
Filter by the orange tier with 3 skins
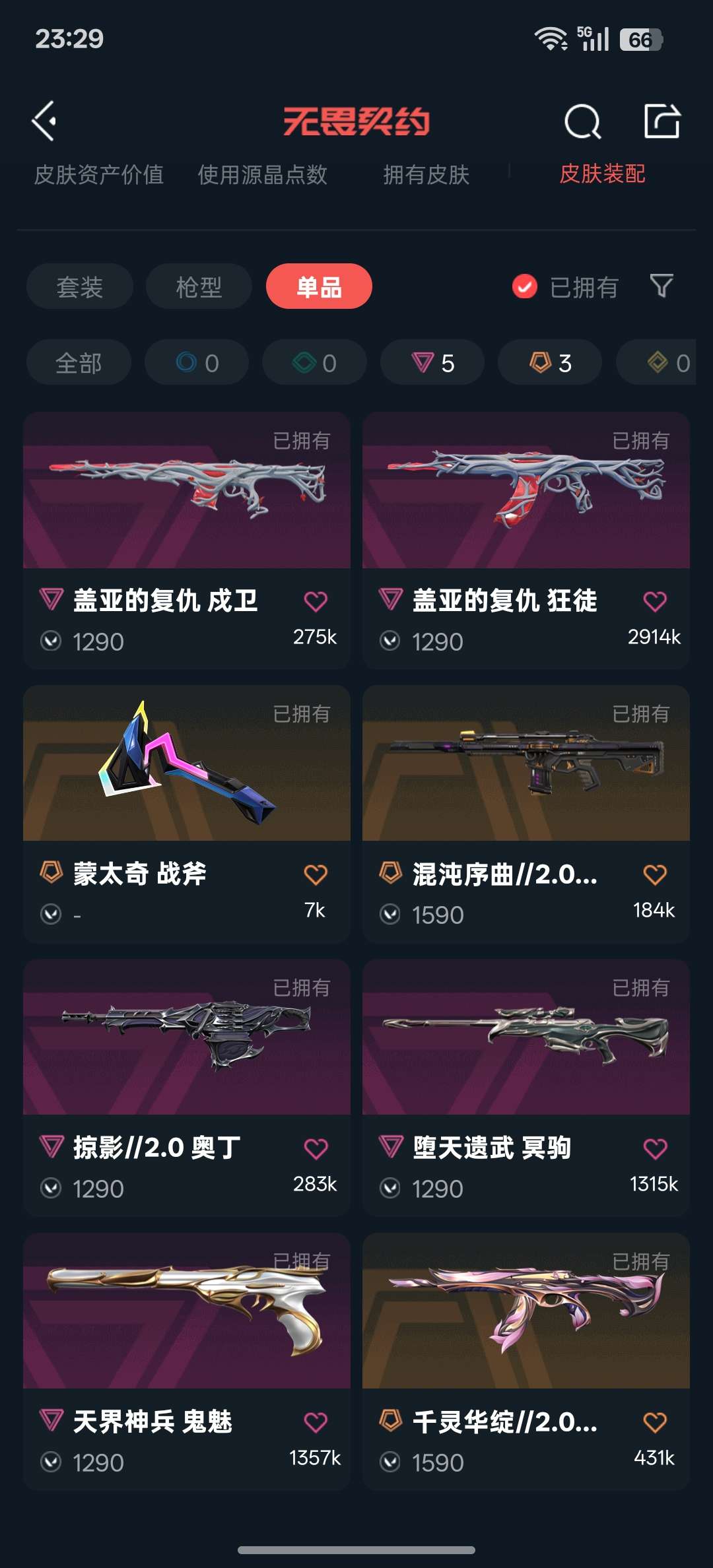550,362
